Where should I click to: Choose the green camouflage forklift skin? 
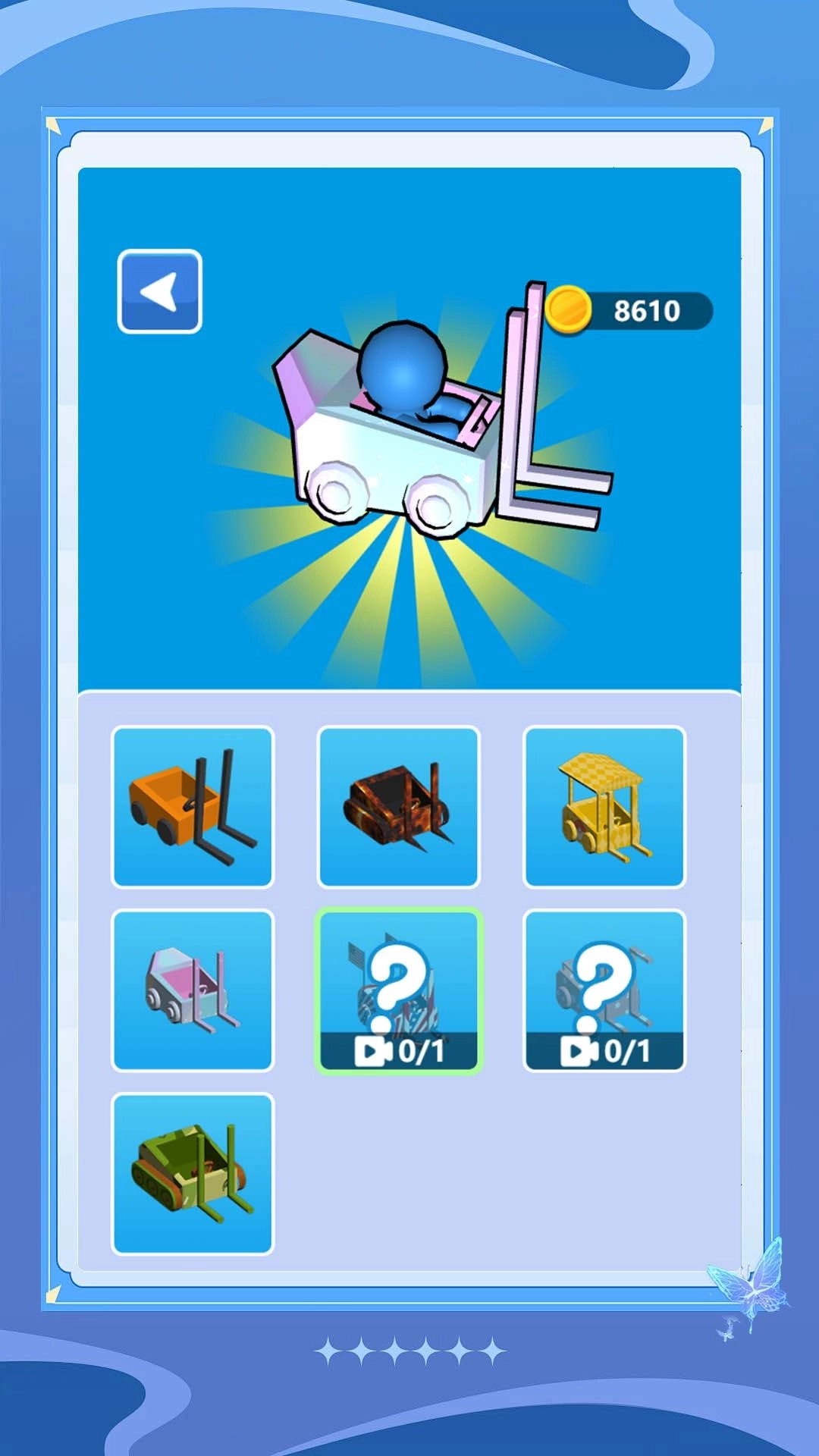pos(193,1174)
